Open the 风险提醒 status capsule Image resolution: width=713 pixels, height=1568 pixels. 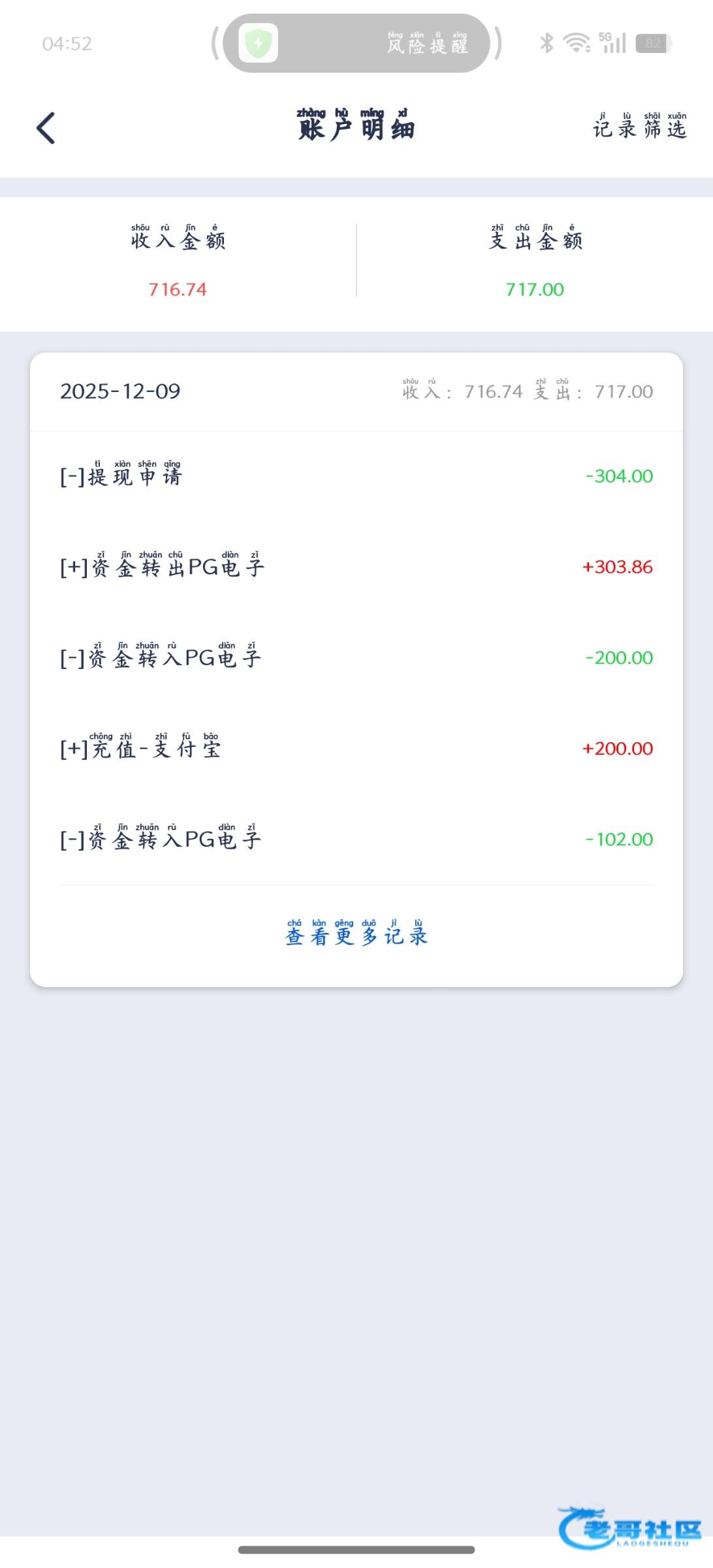point(356,44)
